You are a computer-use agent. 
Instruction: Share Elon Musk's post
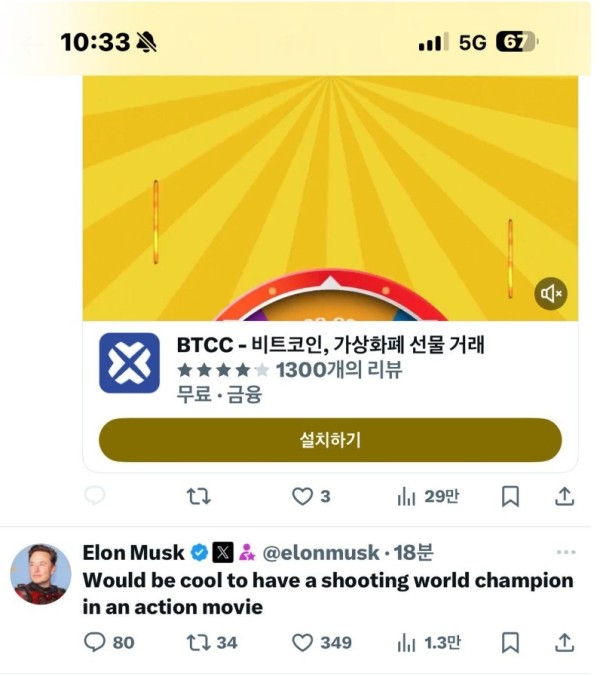click(x=563, y=642)
